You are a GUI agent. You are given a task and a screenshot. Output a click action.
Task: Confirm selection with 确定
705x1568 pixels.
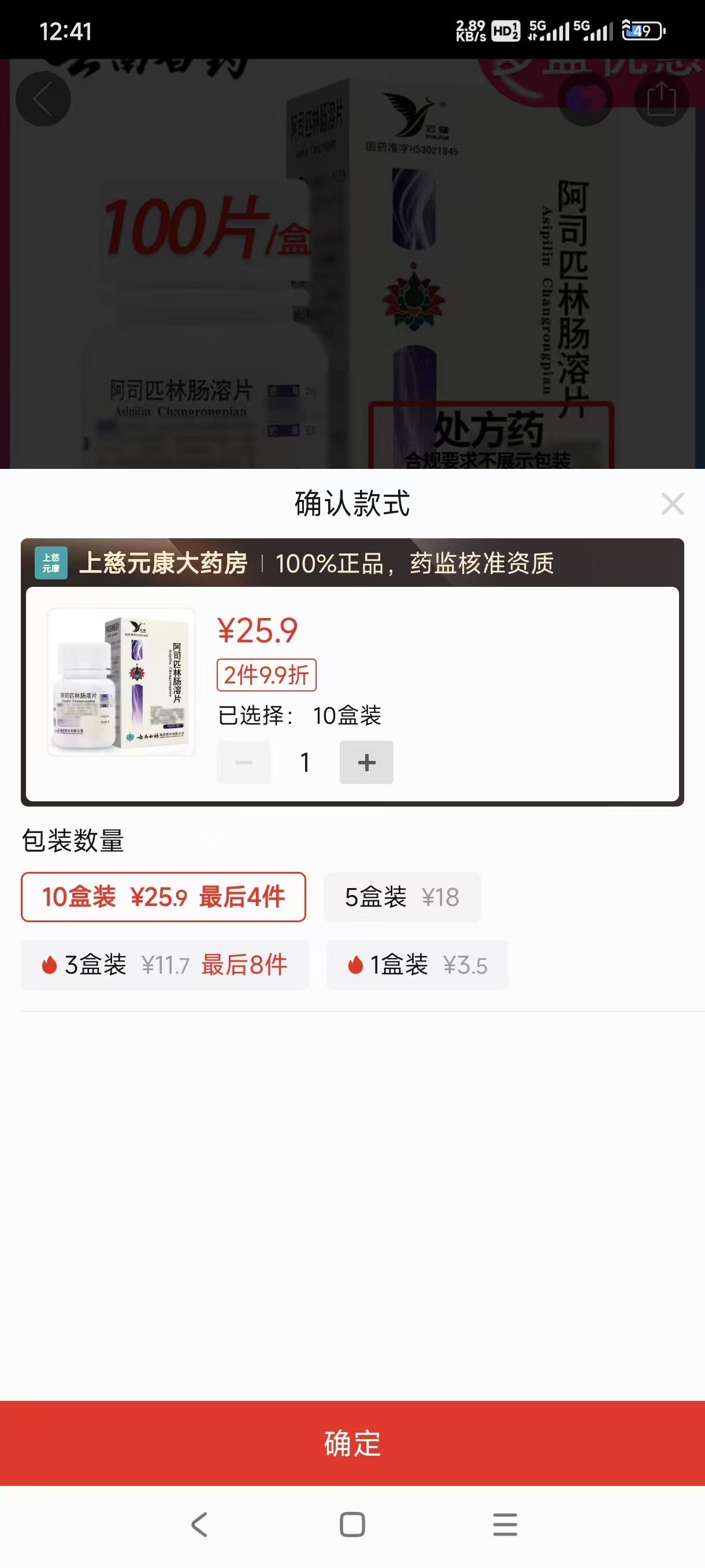point(352,1443)
